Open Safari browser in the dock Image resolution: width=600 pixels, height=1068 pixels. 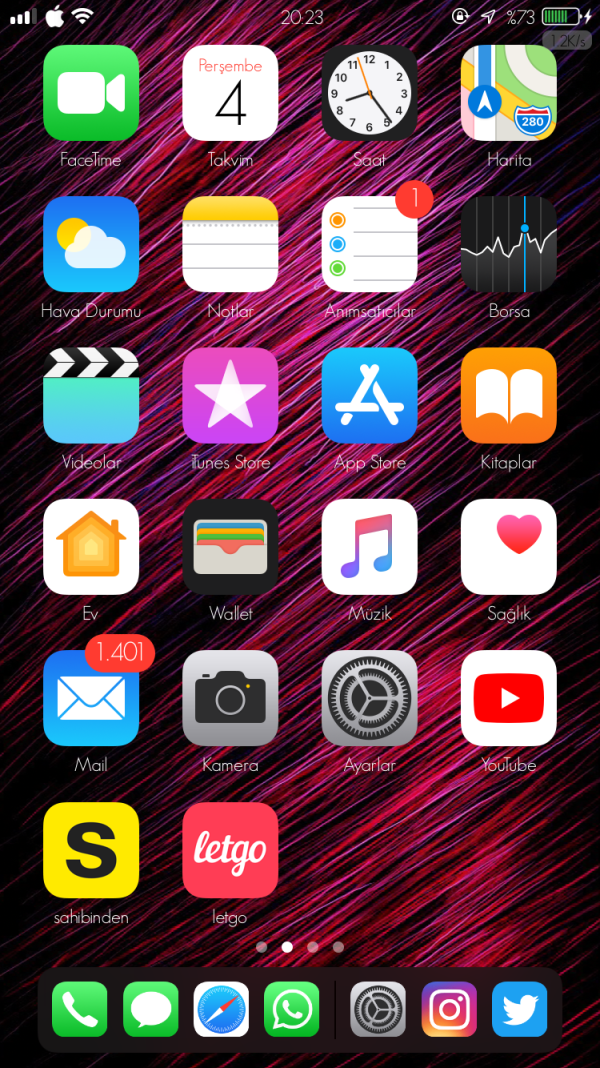(x=221, y=1009)
